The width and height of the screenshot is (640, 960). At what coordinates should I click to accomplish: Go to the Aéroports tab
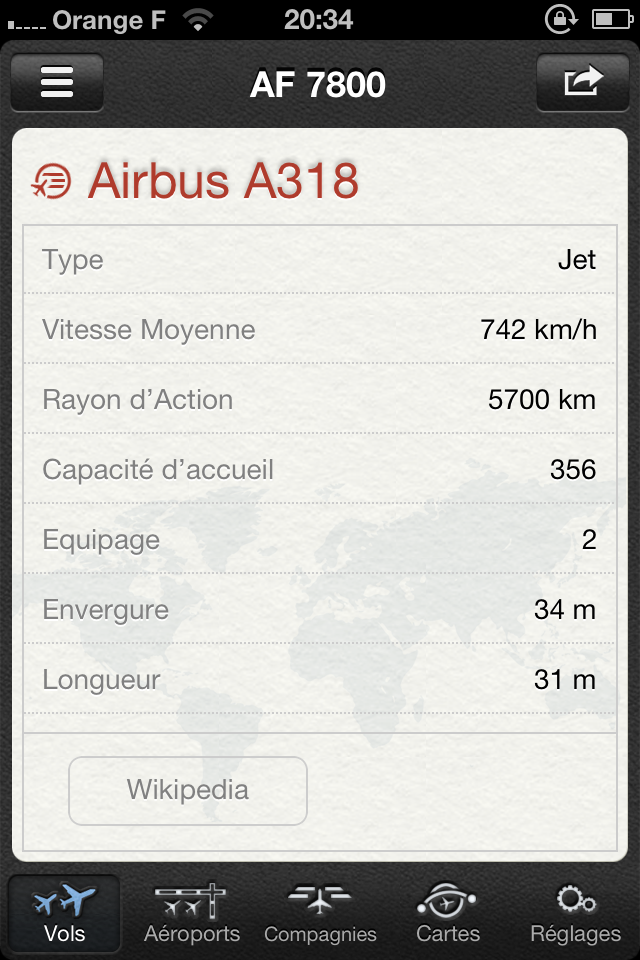[192, 914]
